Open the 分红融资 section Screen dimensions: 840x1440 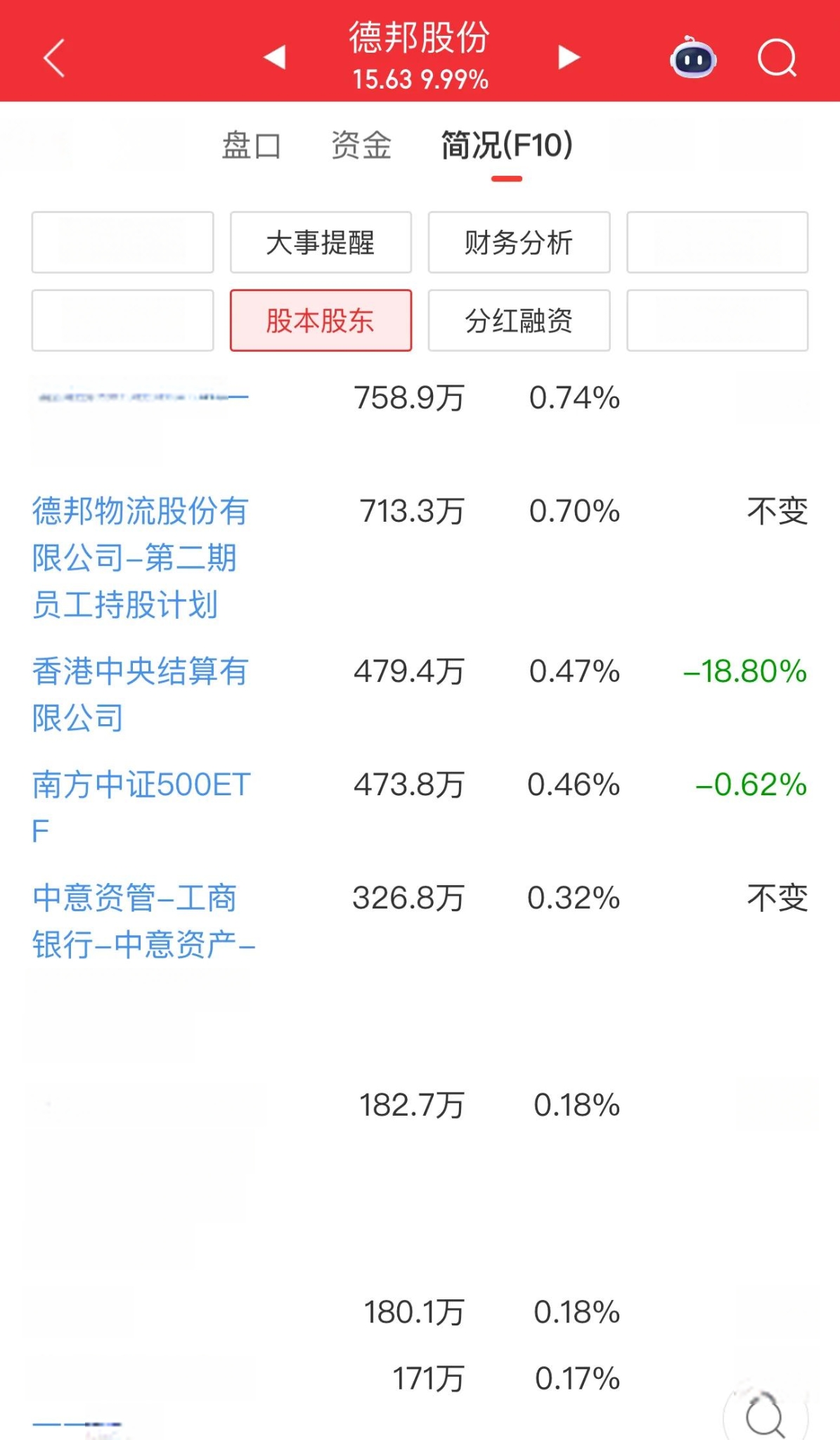click(x=519, y=321)
